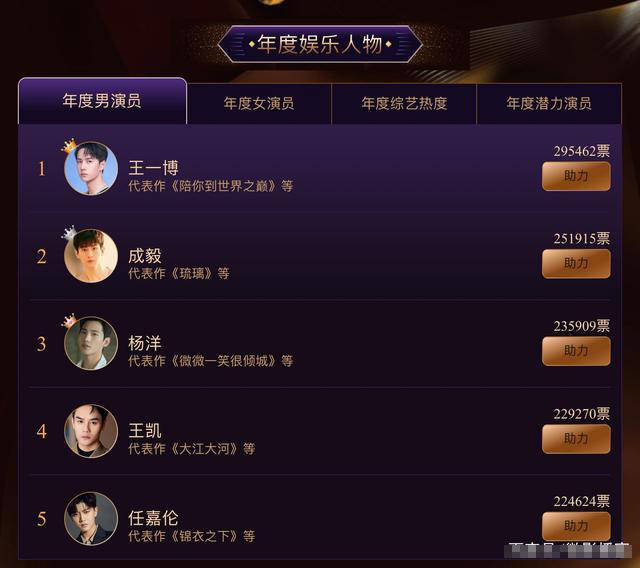Tap 助力 next to 杨洋
The height and width of the screenshot is (568, 640).
[576, 351]
